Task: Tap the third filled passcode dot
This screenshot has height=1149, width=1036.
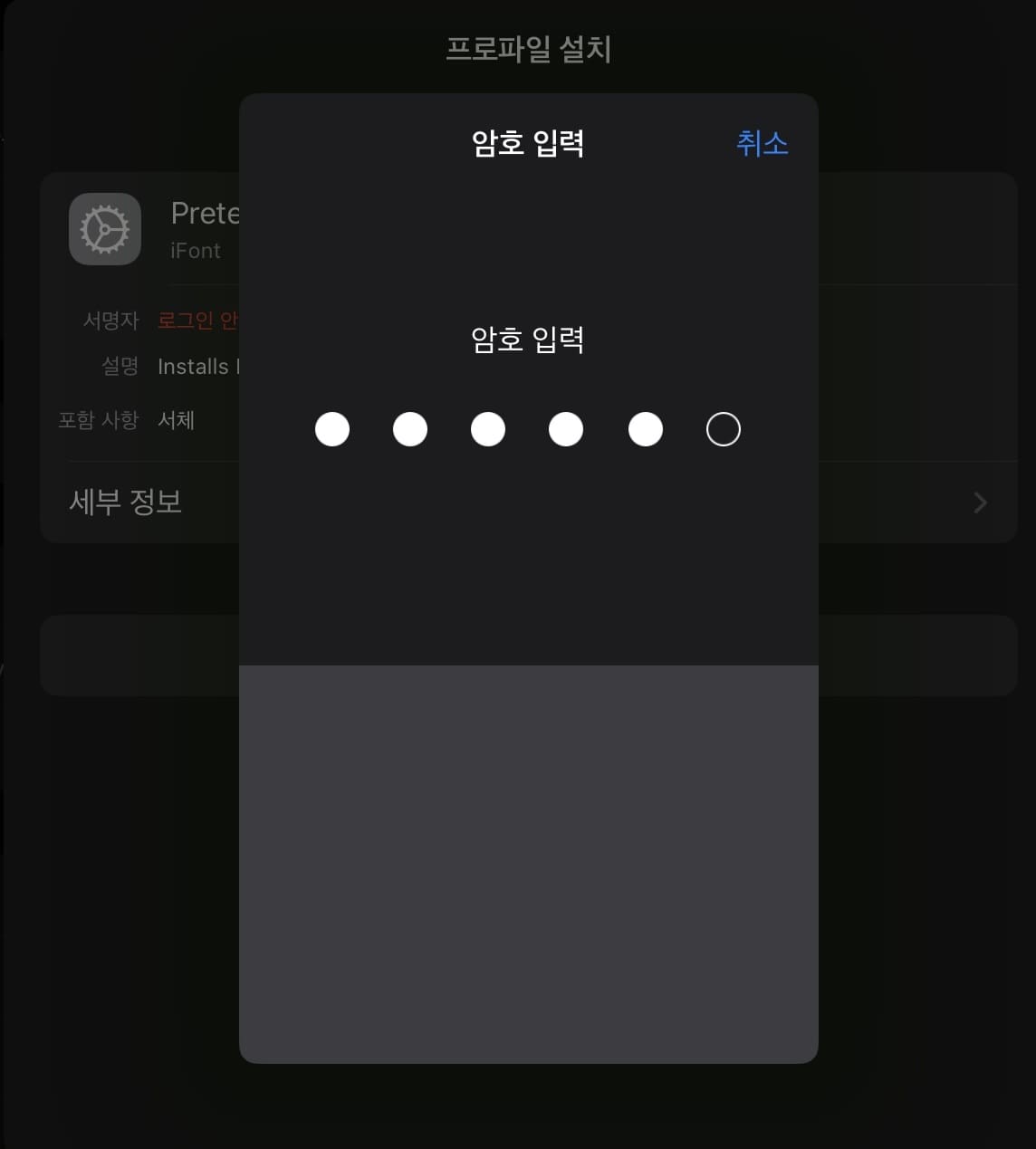Action: coord(488,429)
